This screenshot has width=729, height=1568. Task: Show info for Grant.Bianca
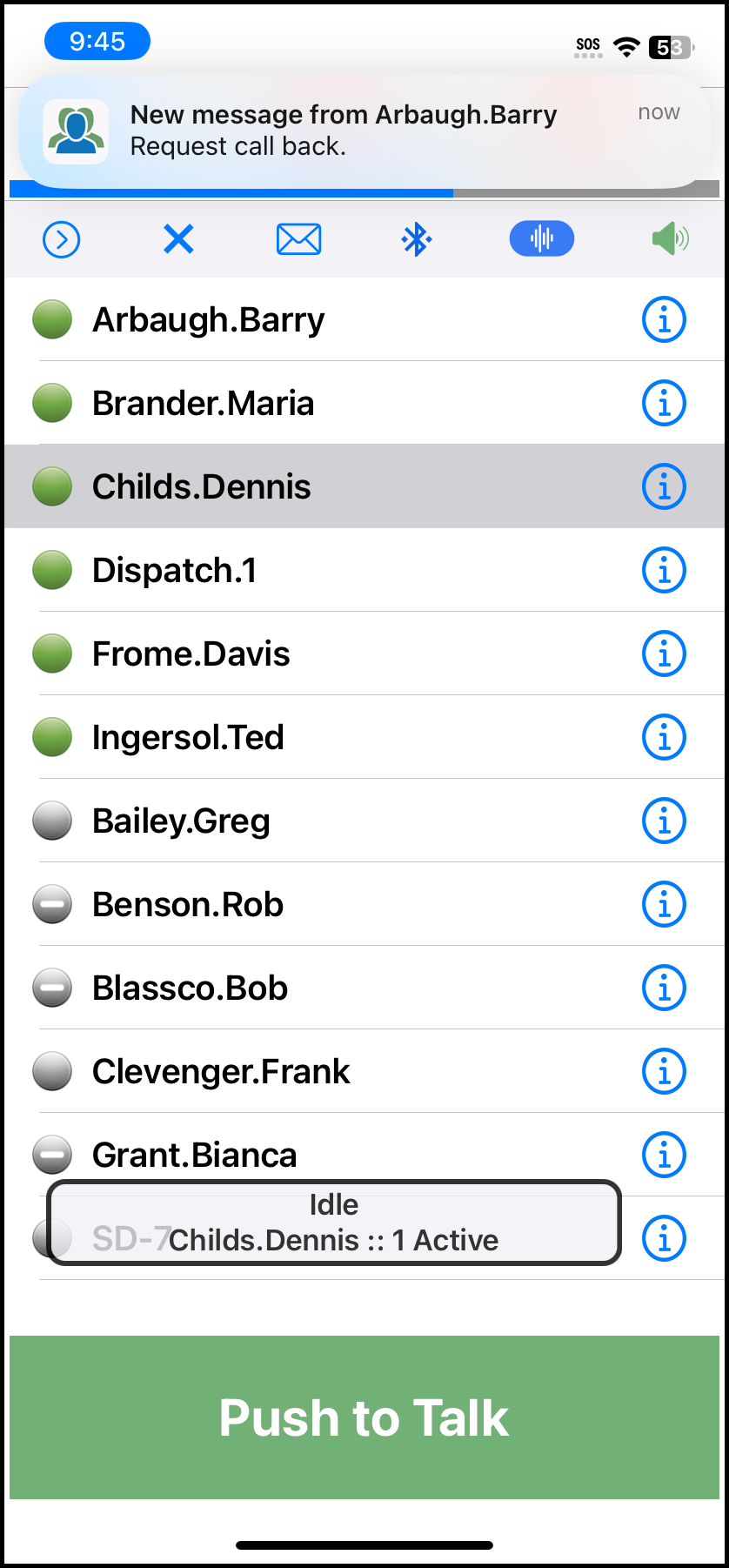pos(664,1155)
